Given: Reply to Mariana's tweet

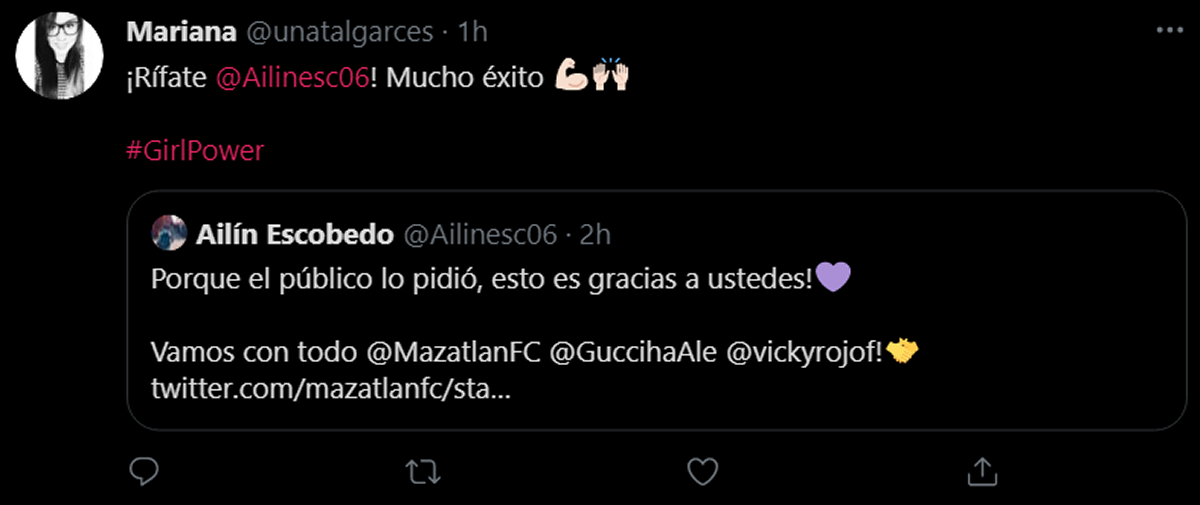Looking at the screenshot, I should (x=145, y=469).
